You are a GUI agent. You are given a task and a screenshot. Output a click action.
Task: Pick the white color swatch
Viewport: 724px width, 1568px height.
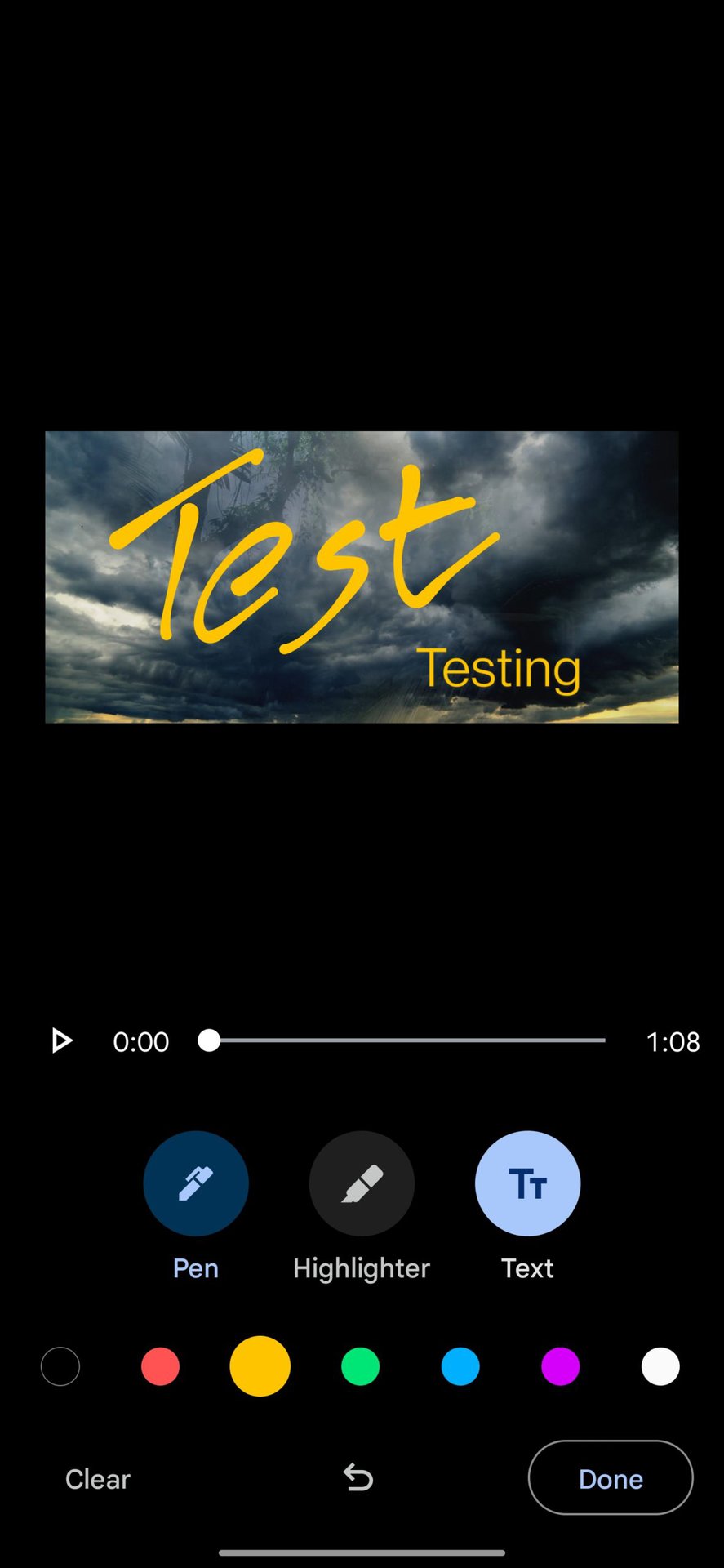click(x=660, y=1366)
